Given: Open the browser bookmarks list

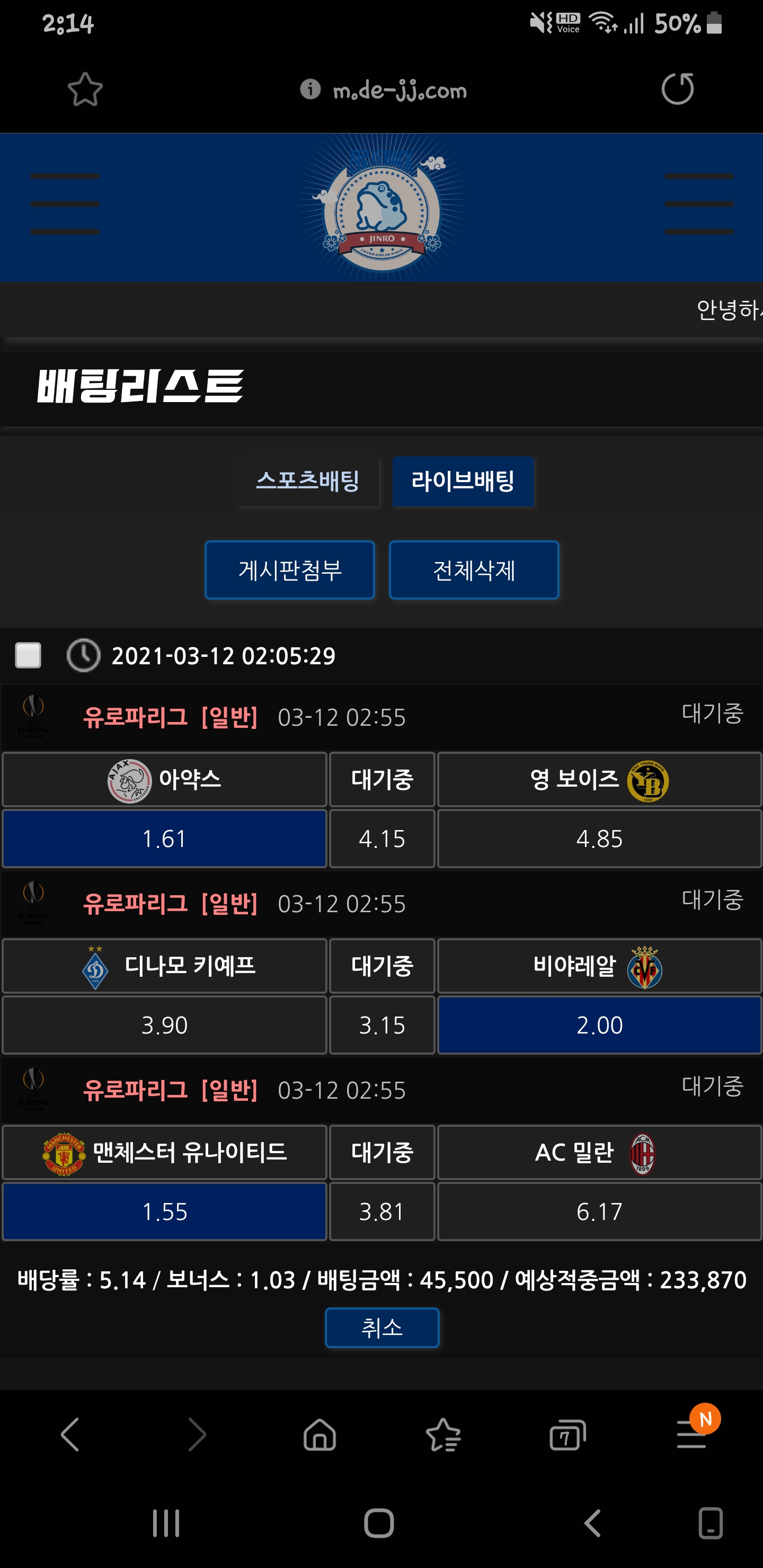Looking at the screenshot, I should point(443,1435).
